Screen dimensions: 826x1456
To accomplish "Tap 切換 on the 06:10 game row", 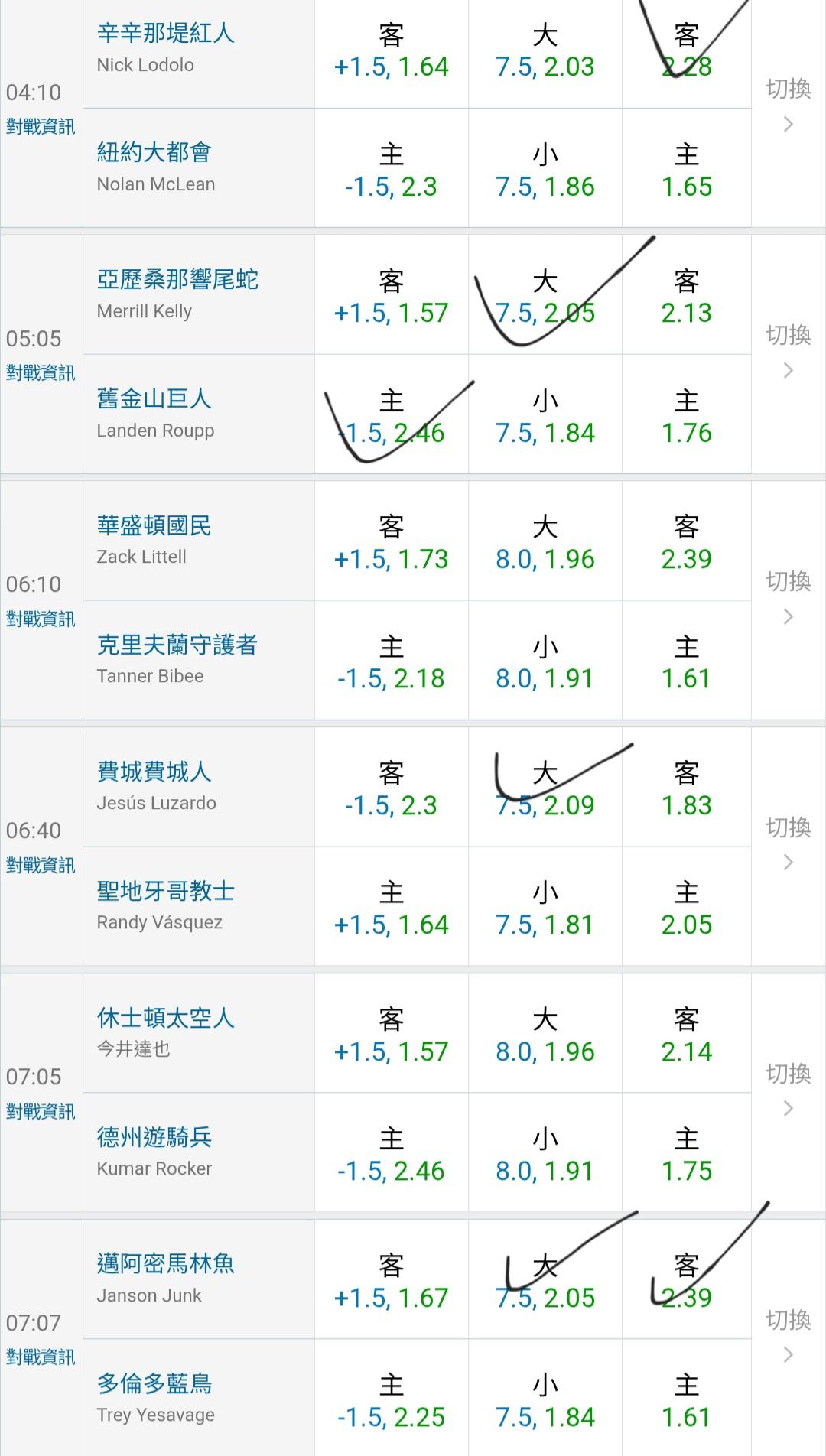I will coord(789,600).
